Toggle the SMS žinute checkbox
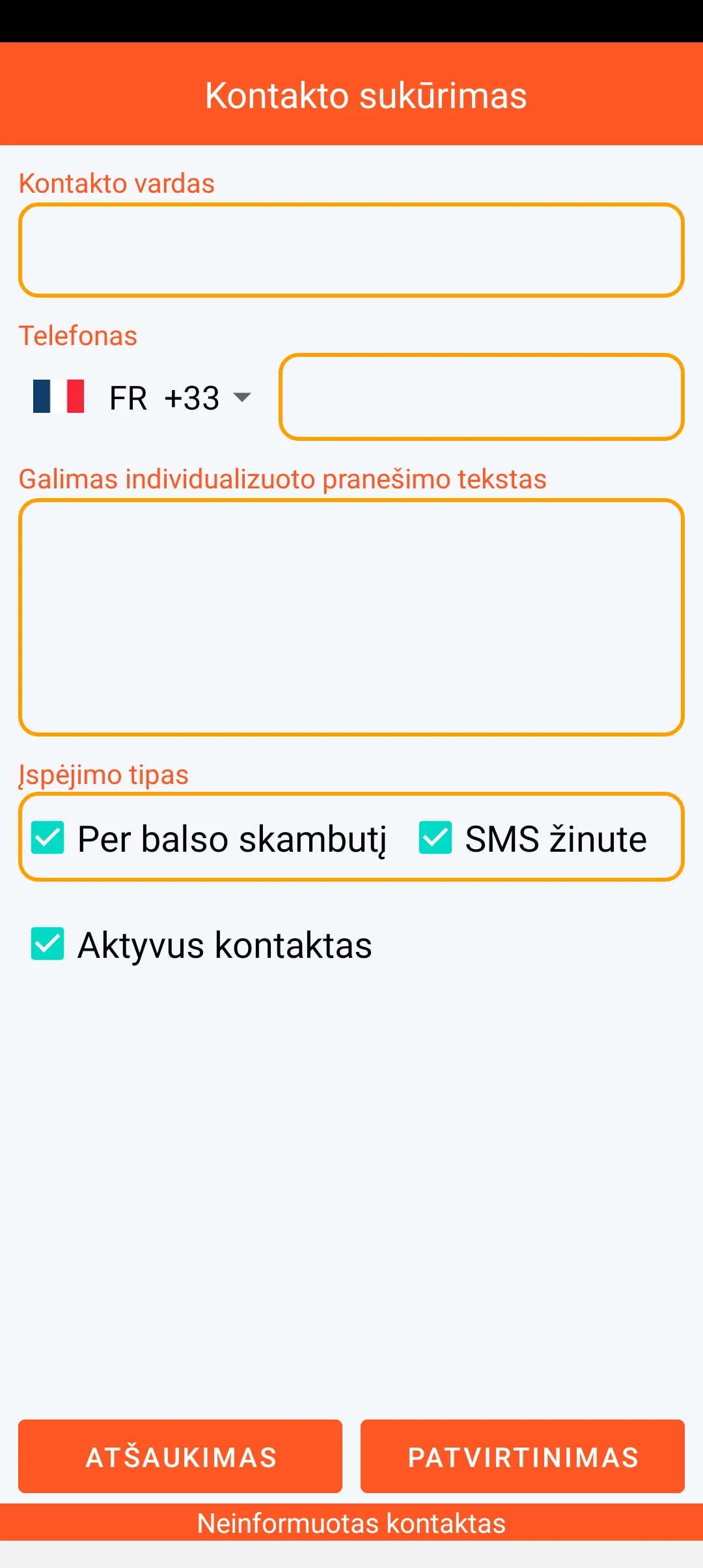 [x=435, y=837]
